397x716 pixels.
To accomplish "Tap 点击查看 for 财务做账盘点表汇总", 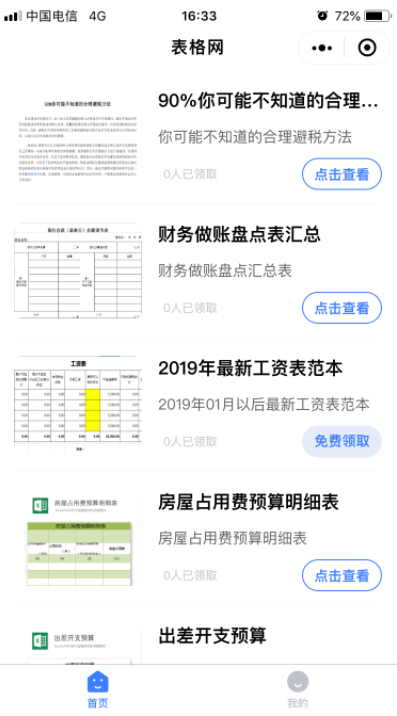I will [x=342, y=308].
